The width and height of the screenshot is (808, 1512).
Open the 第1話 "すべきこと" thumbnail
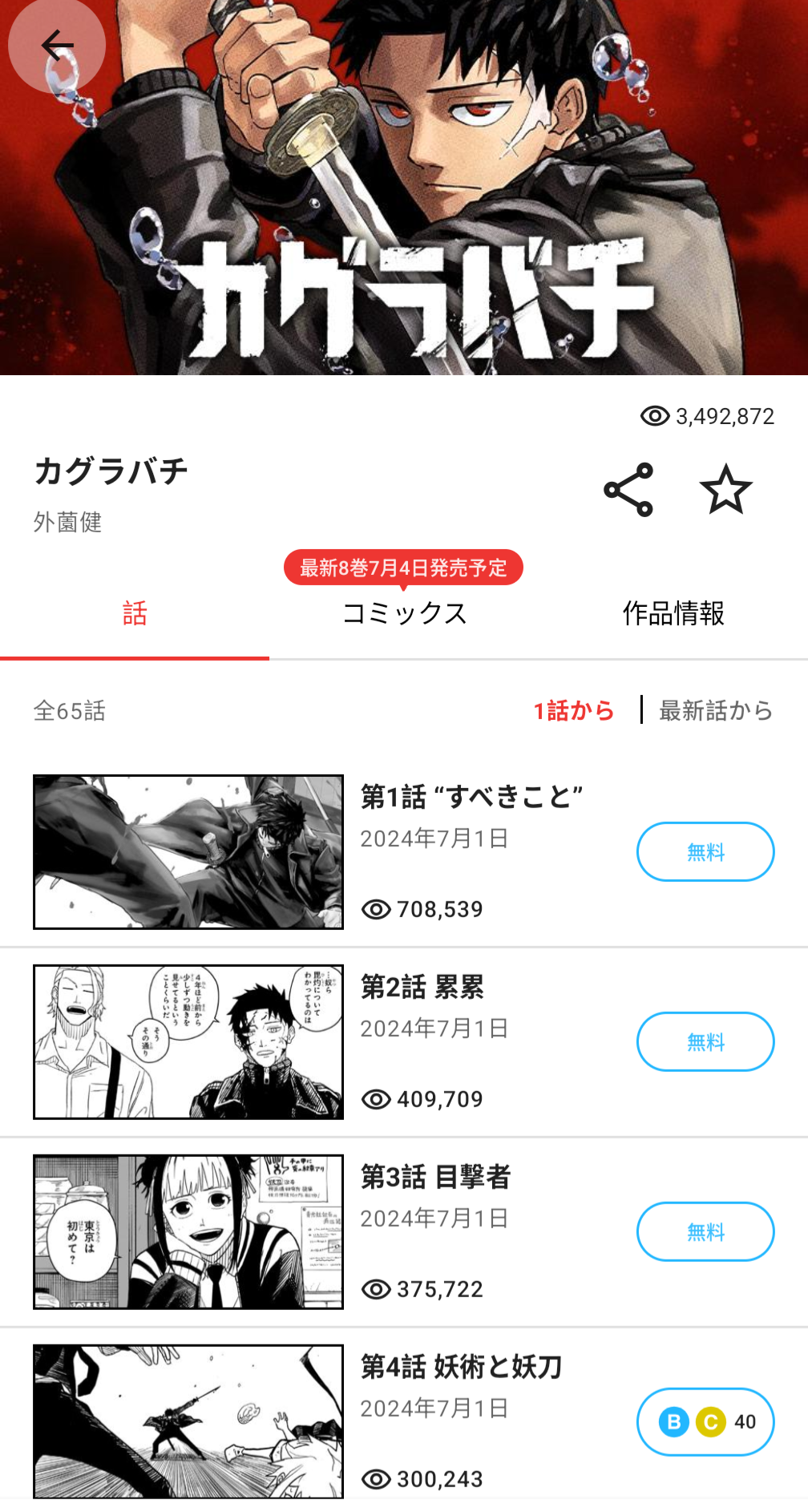click(188, 852)
